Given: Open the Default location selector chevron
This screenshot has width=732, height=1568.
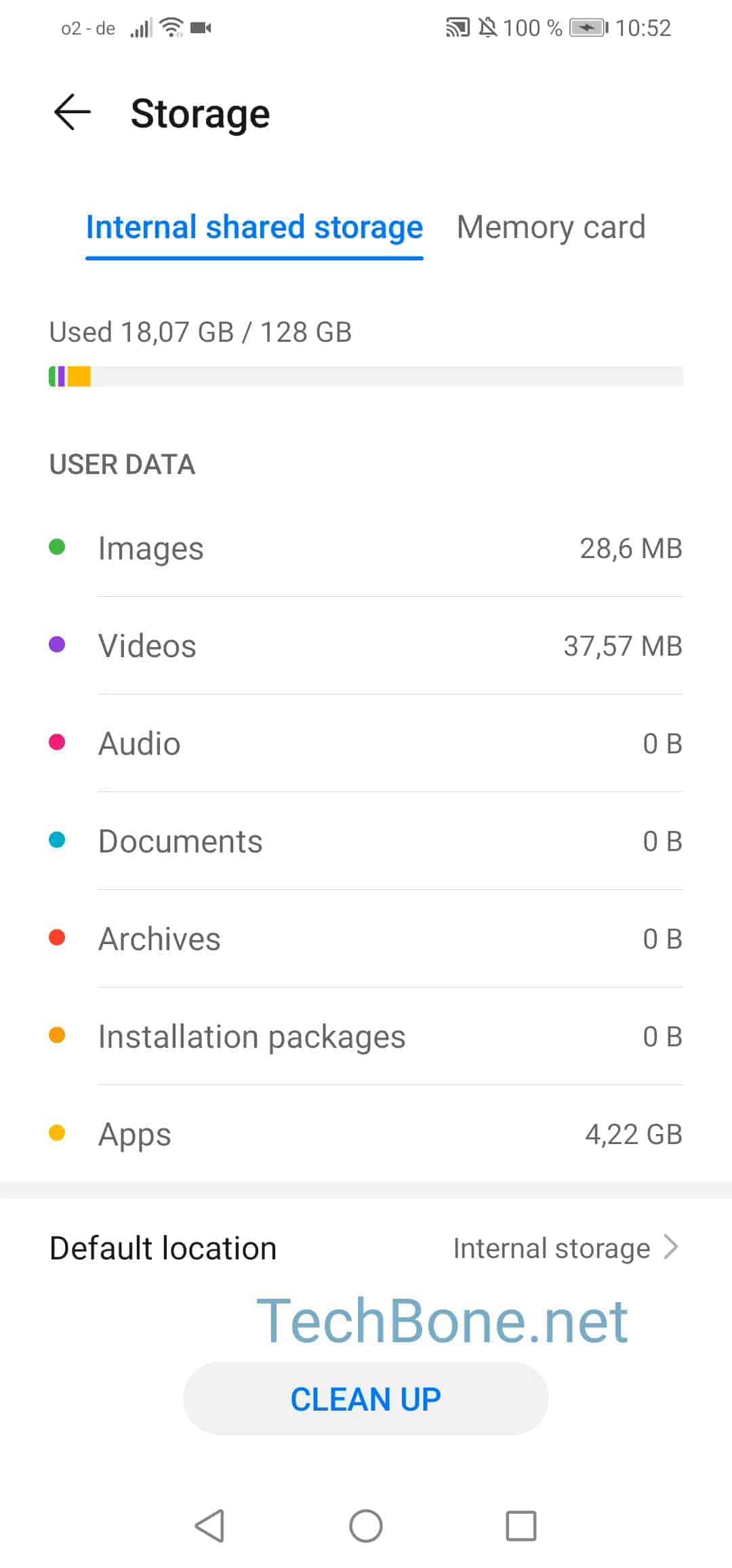Looking at the screenshot, I should 670,1247.
